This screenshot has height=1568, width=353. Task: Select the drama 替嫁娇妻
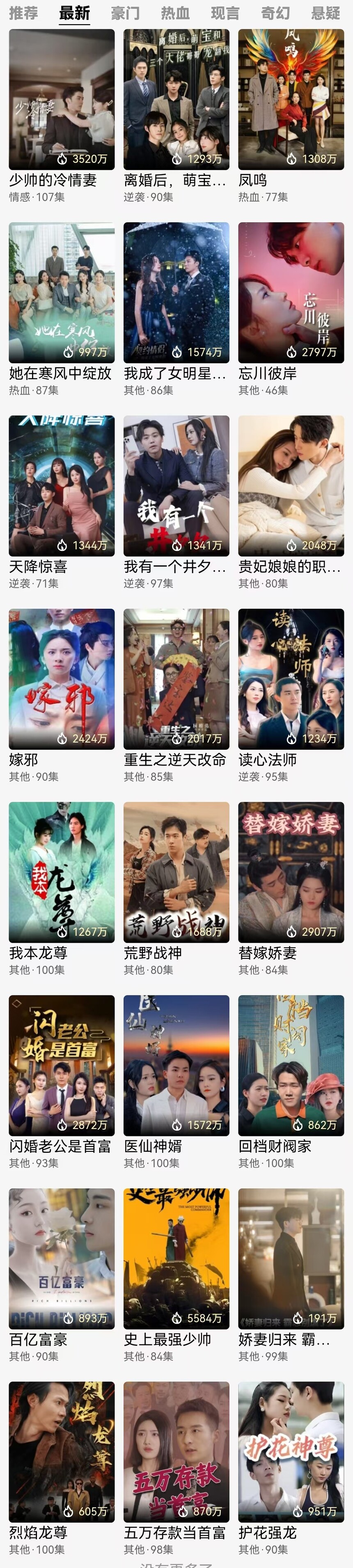(x=291, y=872)
